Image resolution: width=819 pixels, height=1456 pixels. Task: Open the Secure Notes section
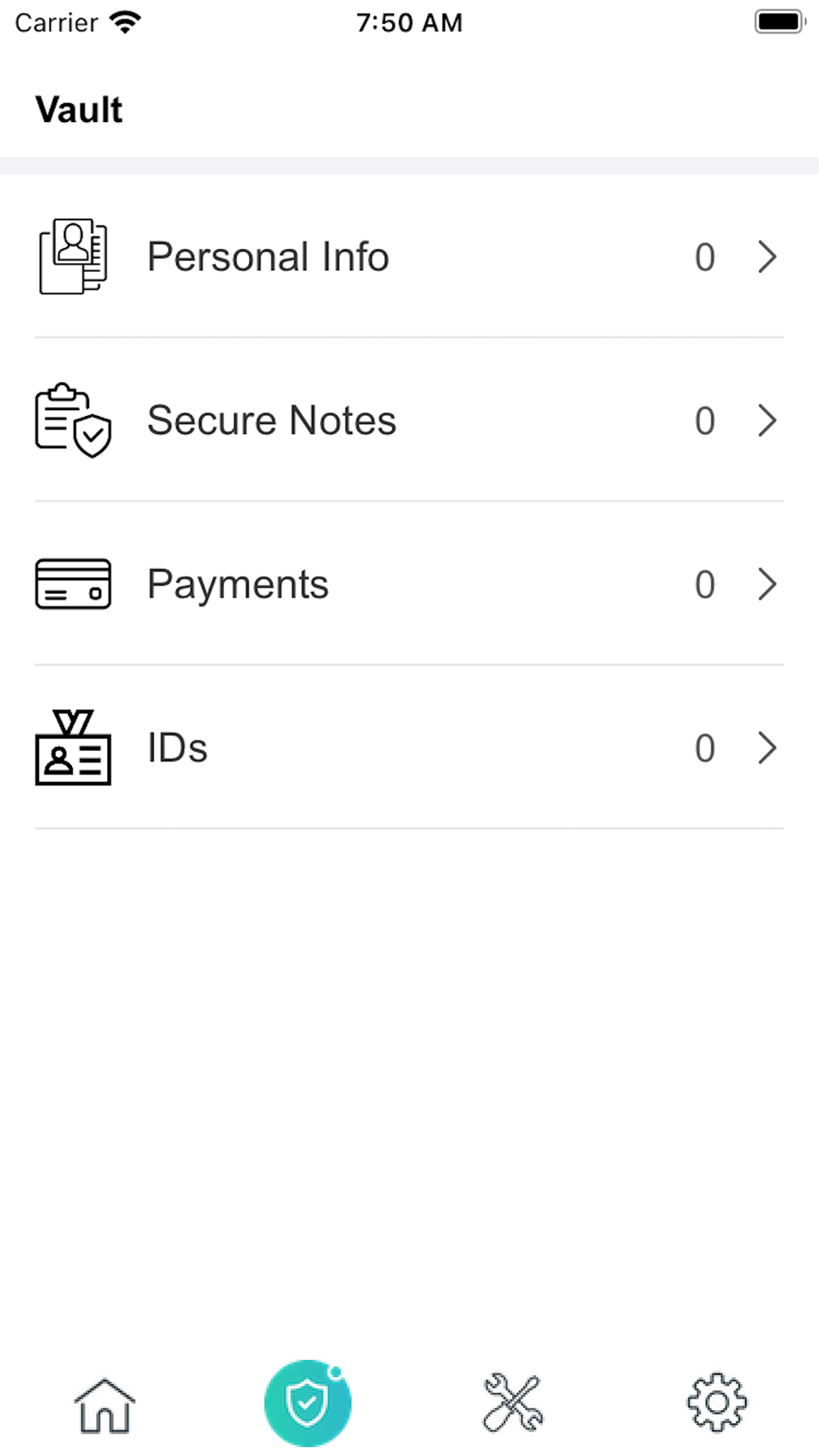point(408,420)
